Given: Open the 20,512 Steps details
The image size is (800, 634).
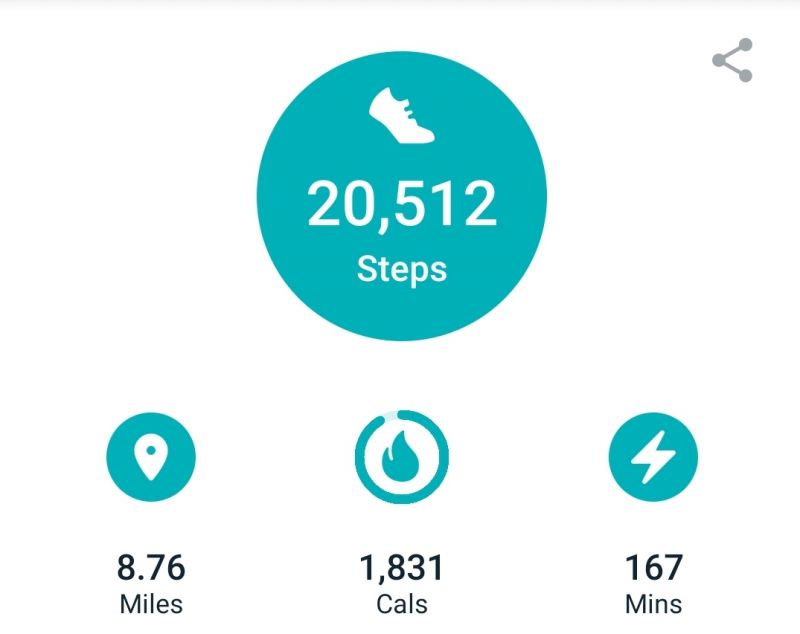Looking at the screenshot, I should tap(401, 197).
